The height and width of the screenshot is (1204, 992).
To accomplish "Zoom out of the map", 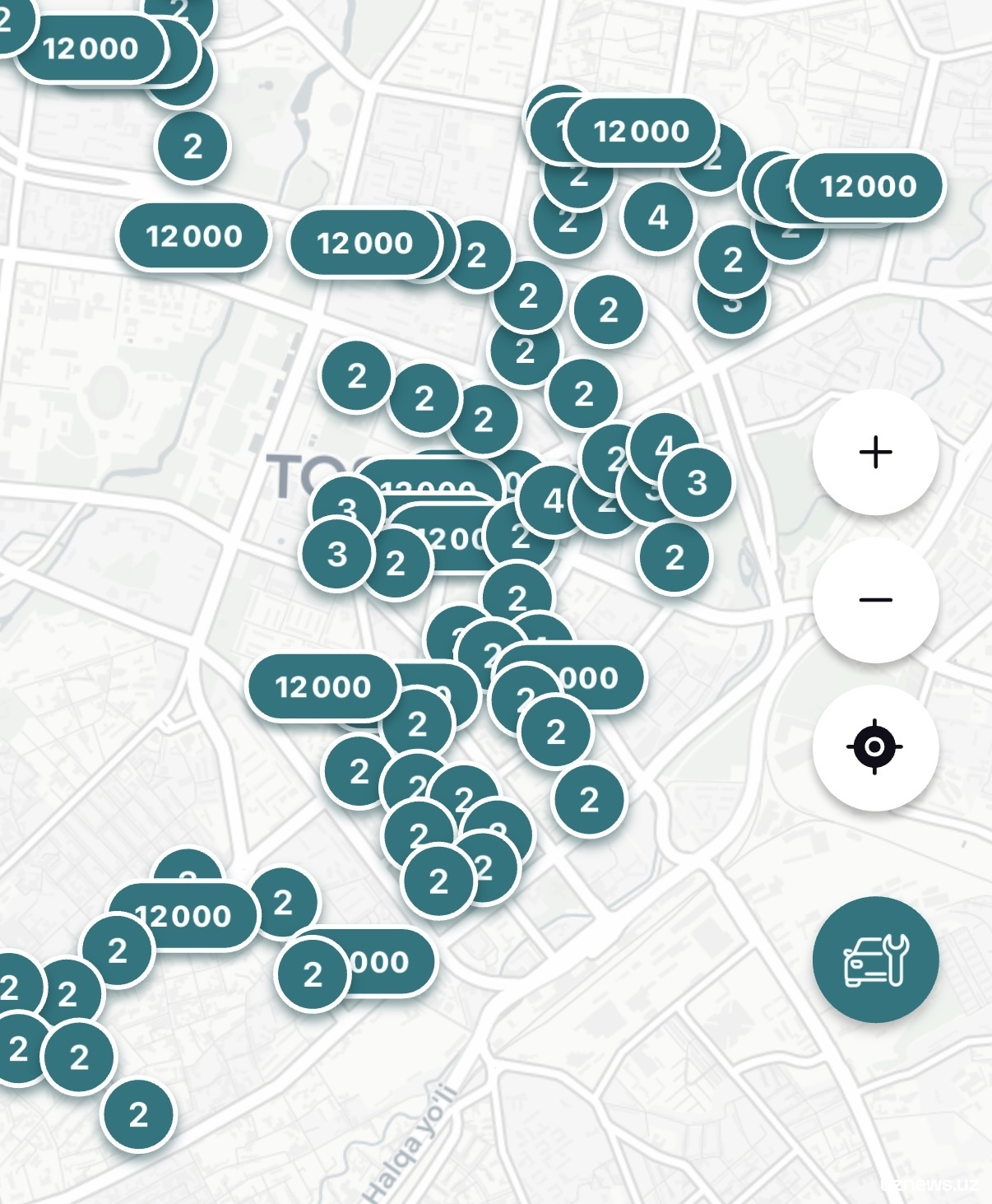I will point(875,600).
